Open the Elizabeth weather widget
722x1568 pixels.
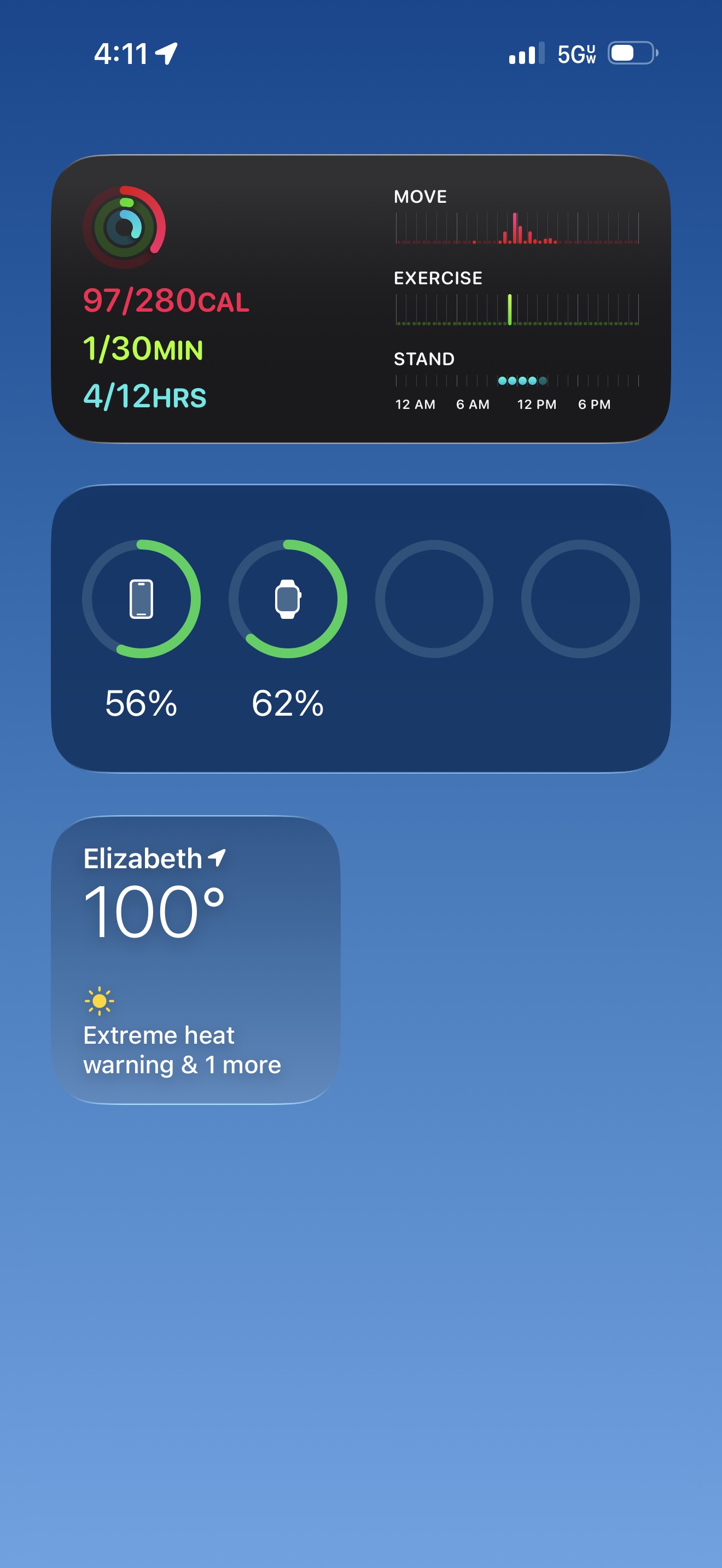pos(195,960)
